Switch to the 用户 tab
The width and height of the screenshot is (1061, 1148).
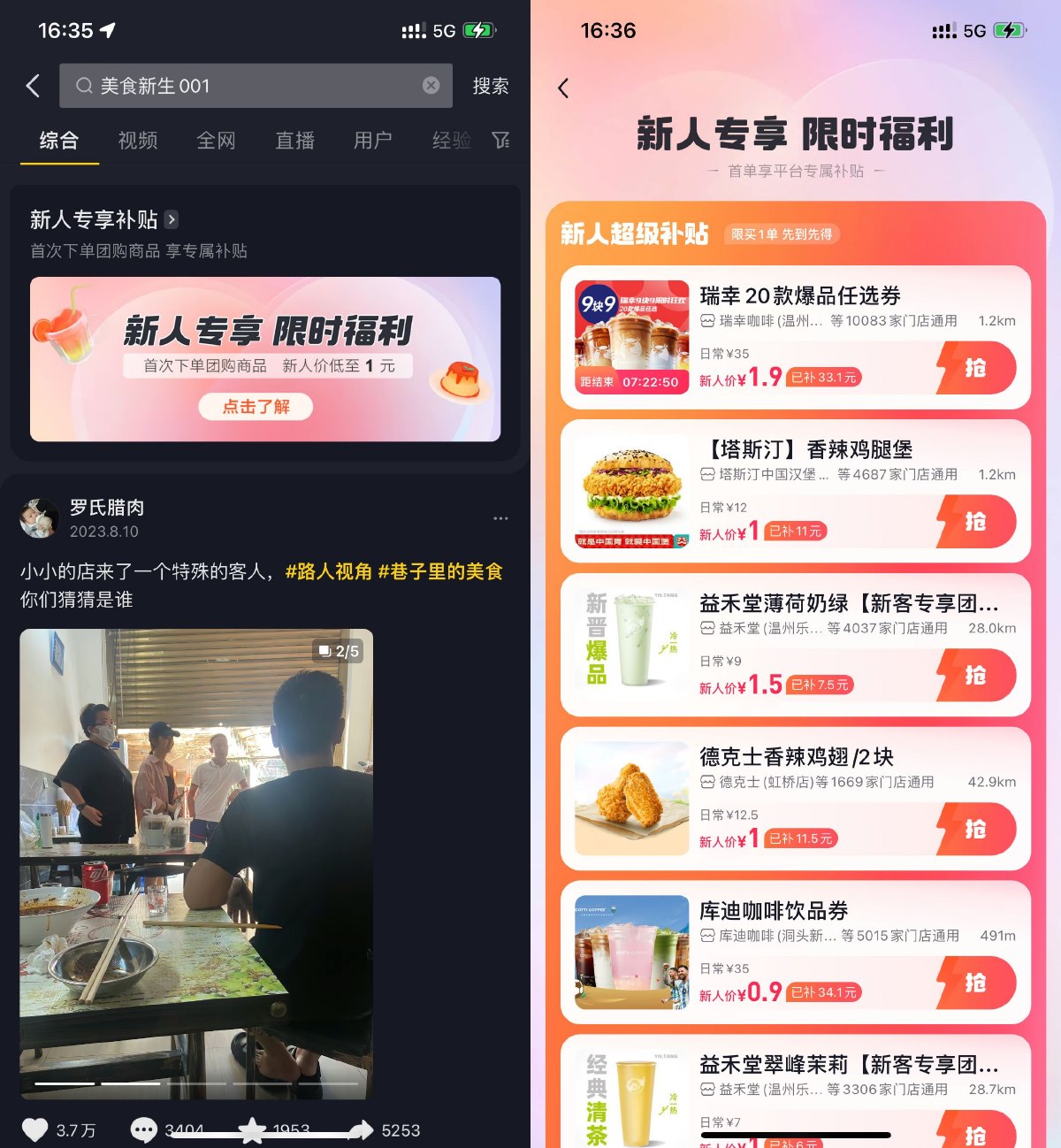(x=372, y=141)
